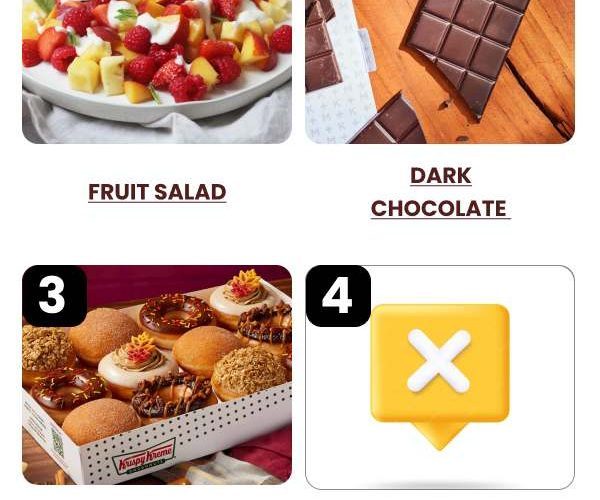Open the fruit salad photo tile
The width and height of the screenshot is (600, 500).
click(x=157, y=70)
